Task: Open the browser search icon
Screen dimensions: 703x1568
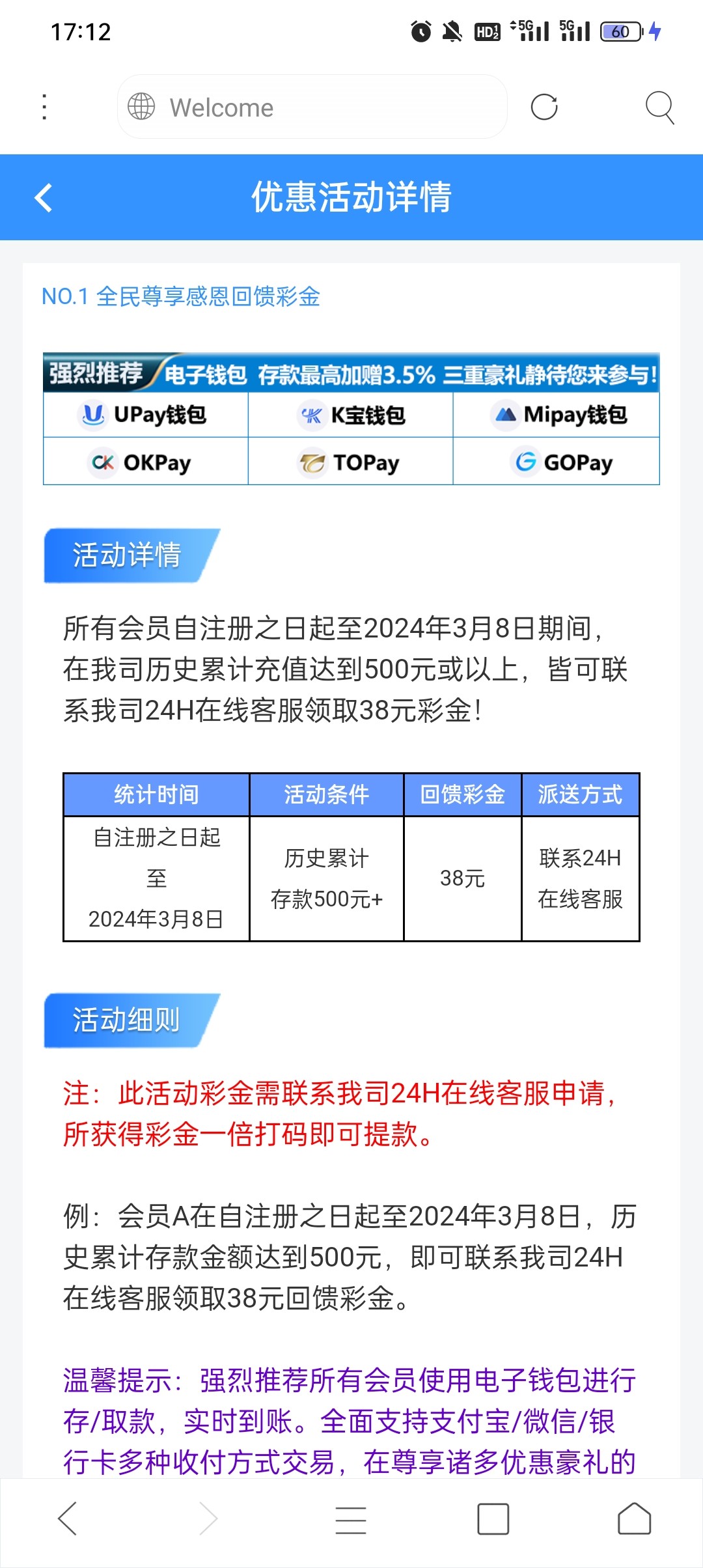Action: (659, 107)
